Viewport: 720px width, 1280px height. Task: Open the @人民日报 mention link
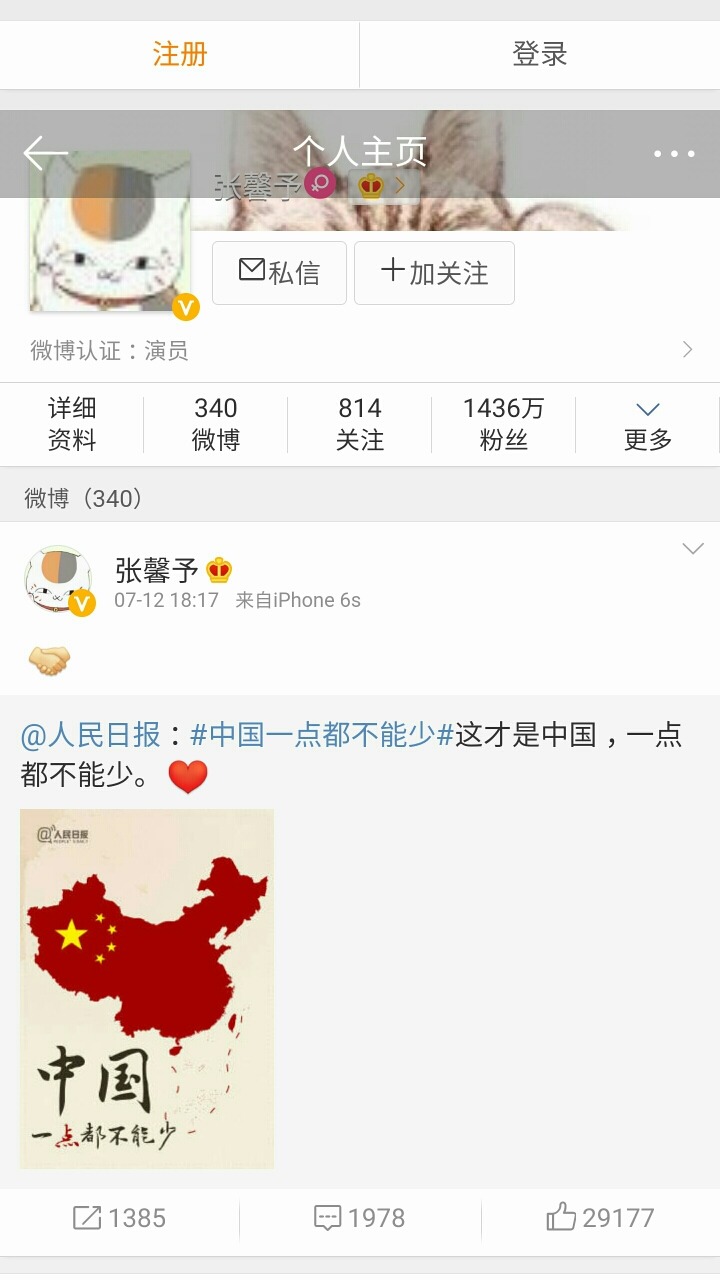point(91,735)
